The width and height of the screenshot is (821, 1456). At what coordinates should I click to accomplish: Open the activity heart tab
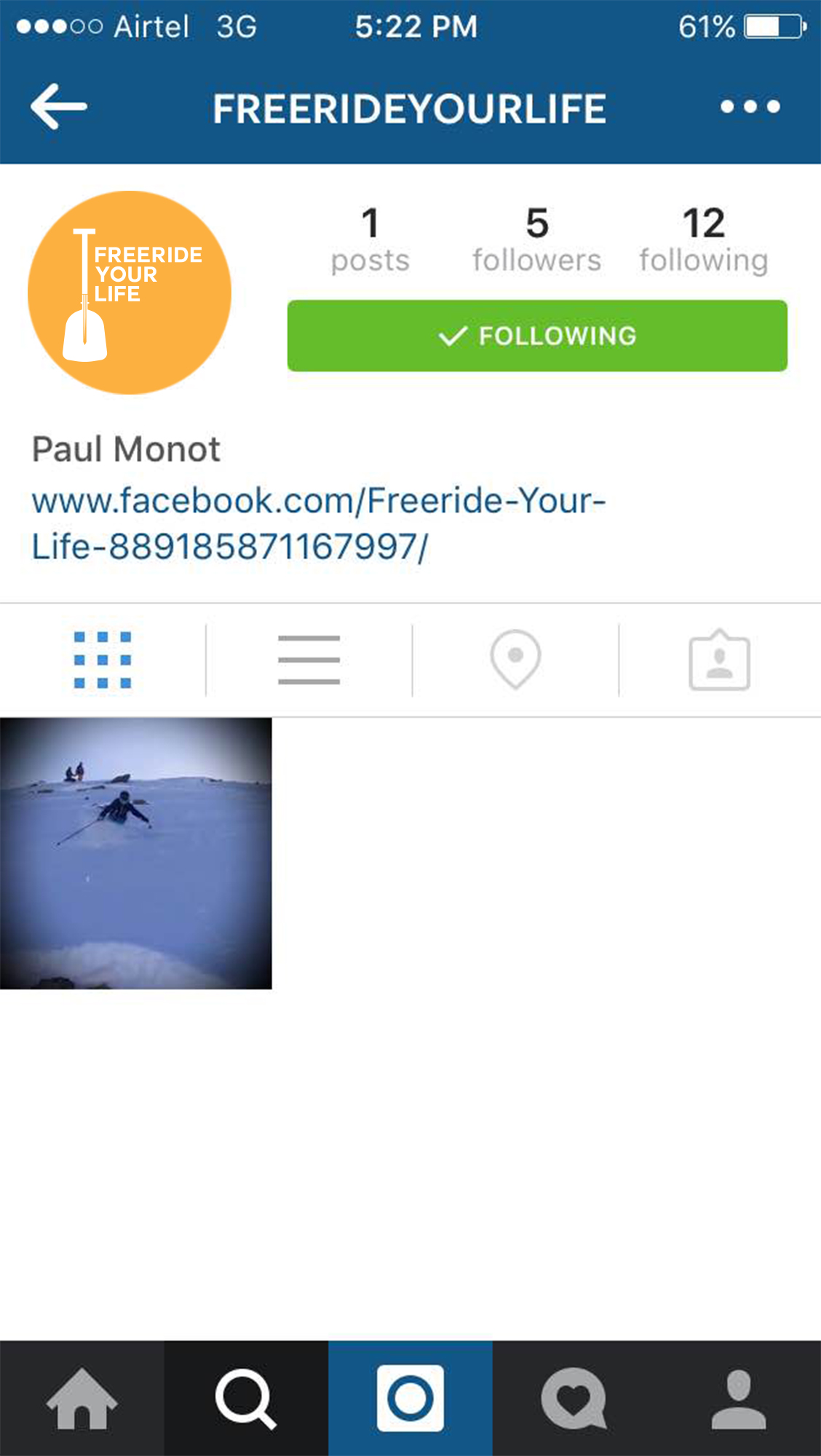574,1398
